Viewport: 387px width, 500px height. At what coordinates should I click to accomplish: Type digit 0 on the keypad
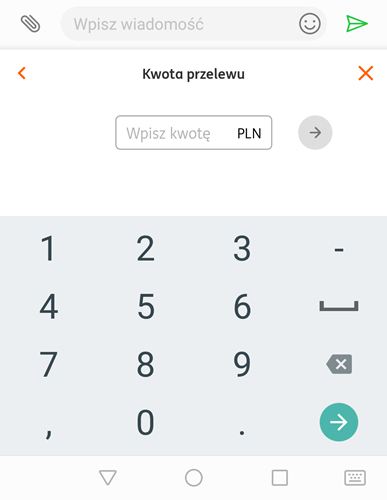coord(146,422)
